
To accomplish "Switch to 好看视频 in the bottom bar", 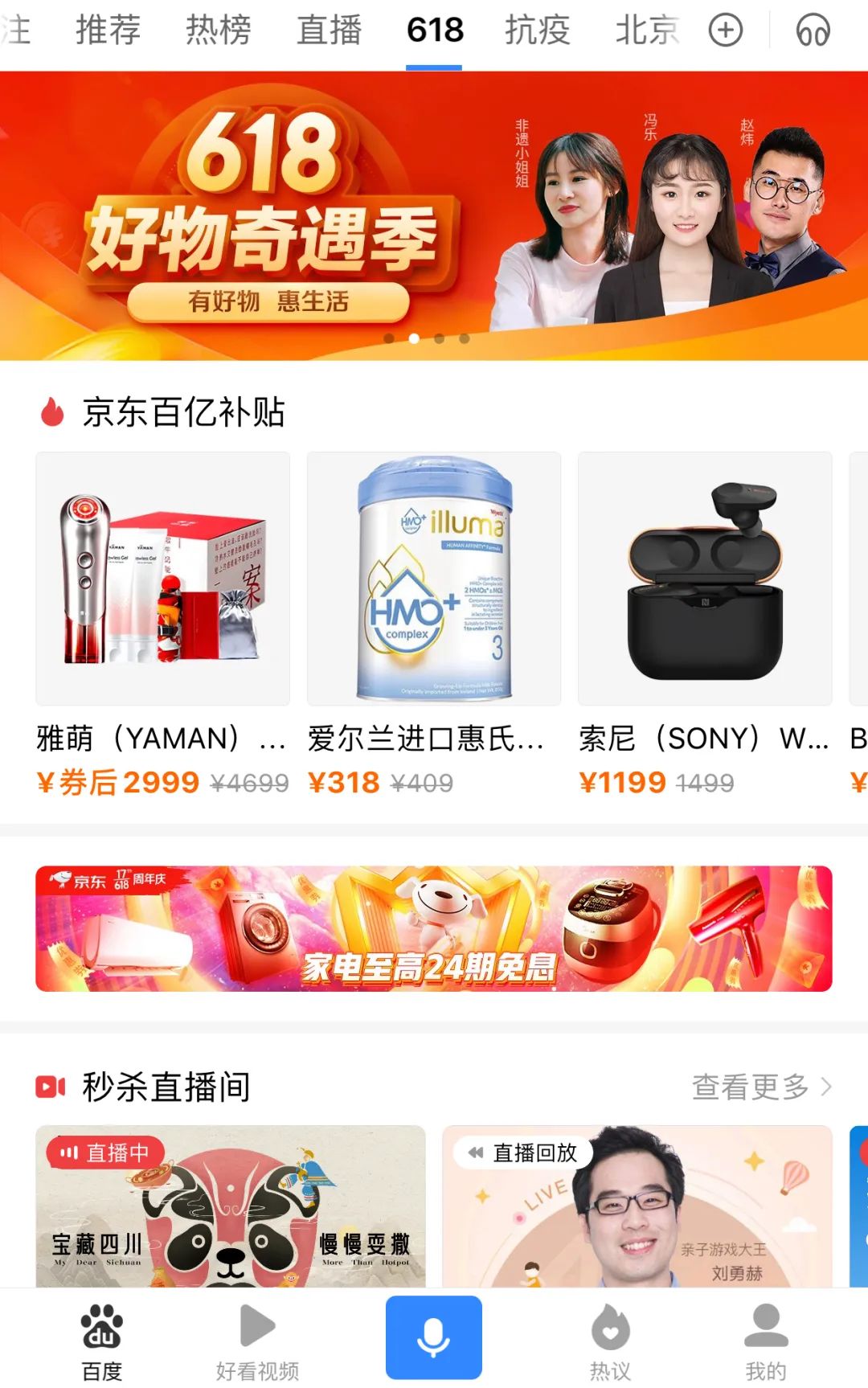I will click(x=257, y=1338).
